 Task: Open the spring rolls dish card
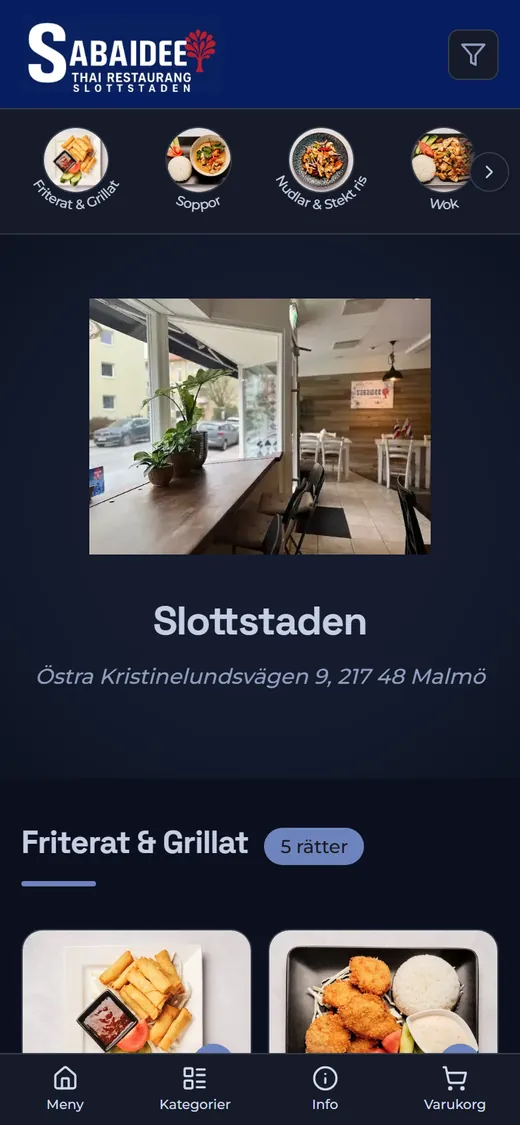pos(136,992)
